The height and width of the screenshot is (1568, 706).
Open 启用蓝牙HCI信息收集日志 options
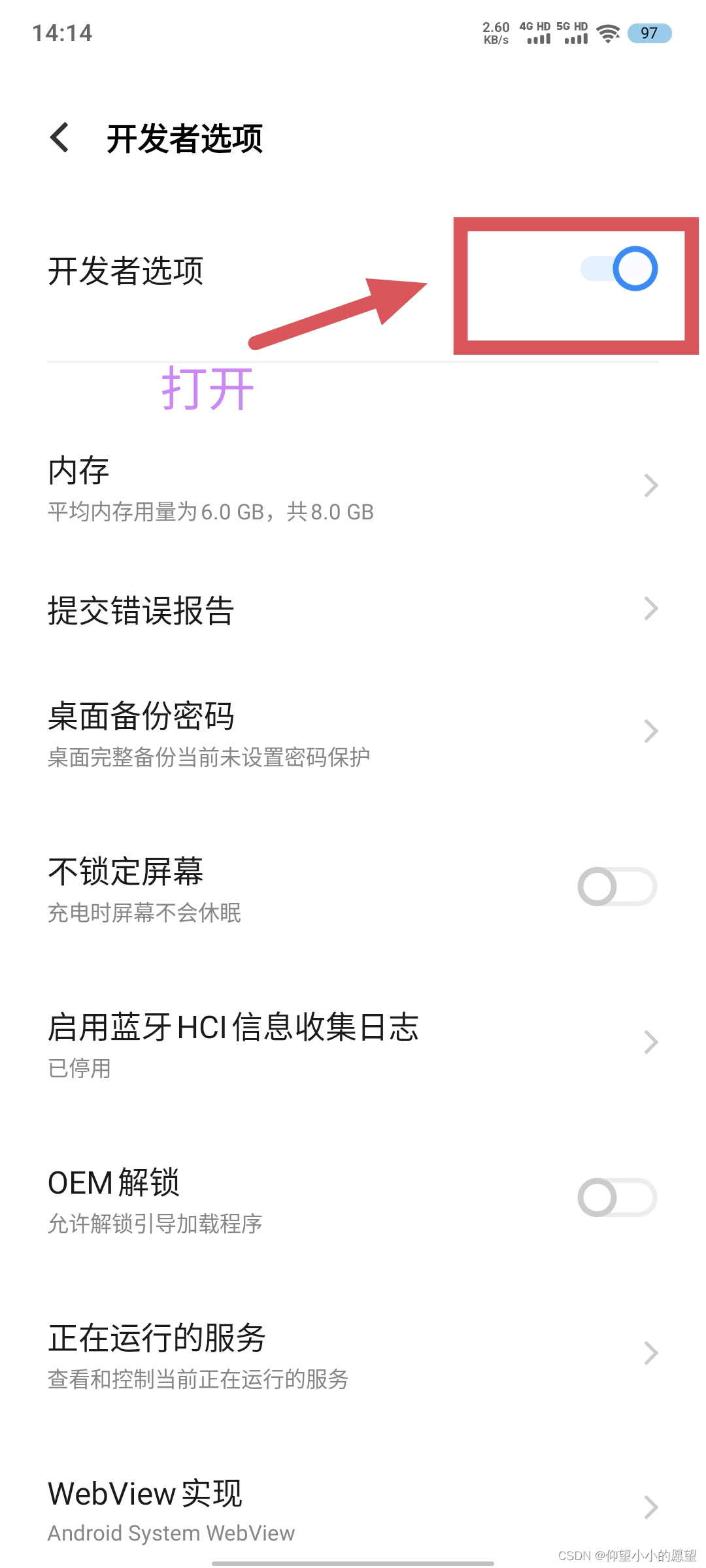click(353, 1043)
